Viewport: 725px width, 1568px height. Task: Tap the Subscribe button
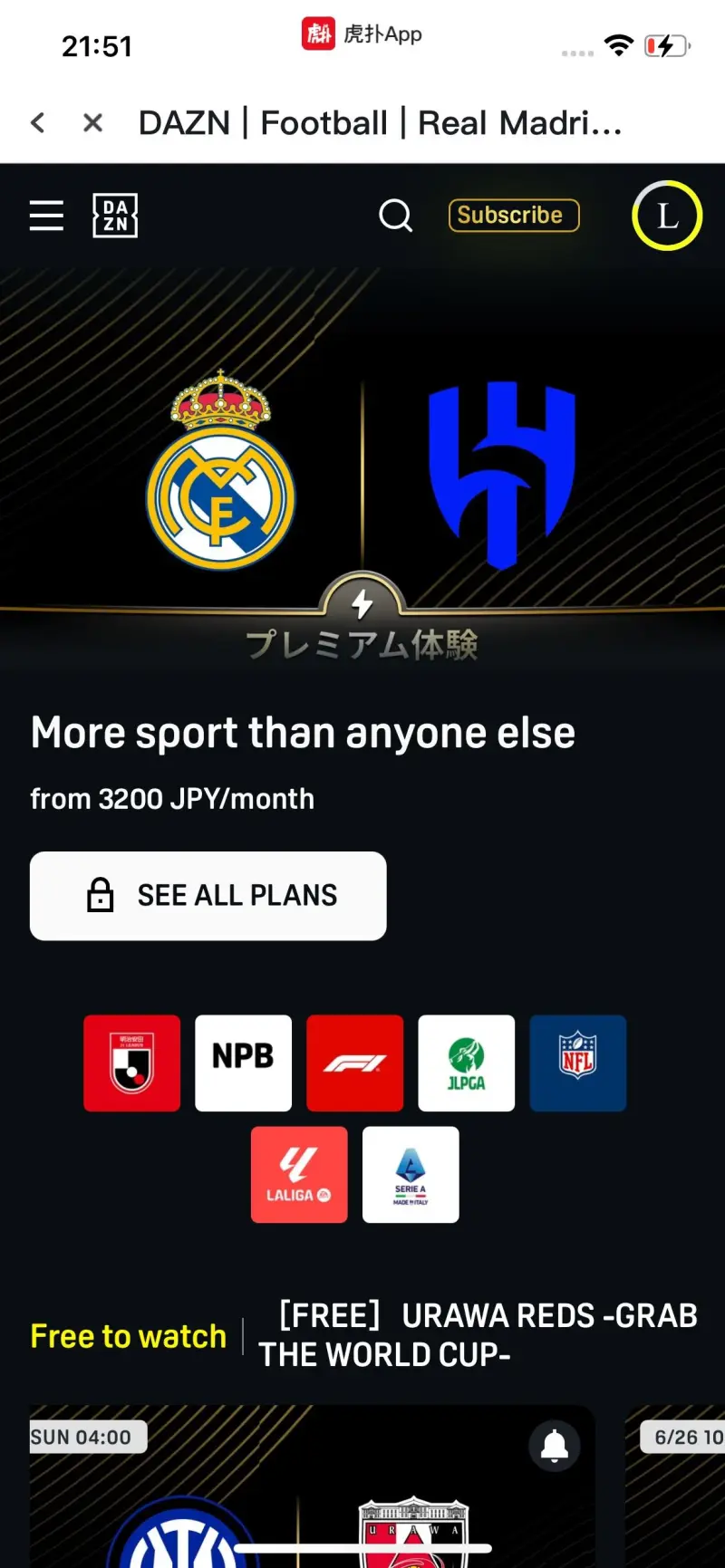click(x=513, y=216)
